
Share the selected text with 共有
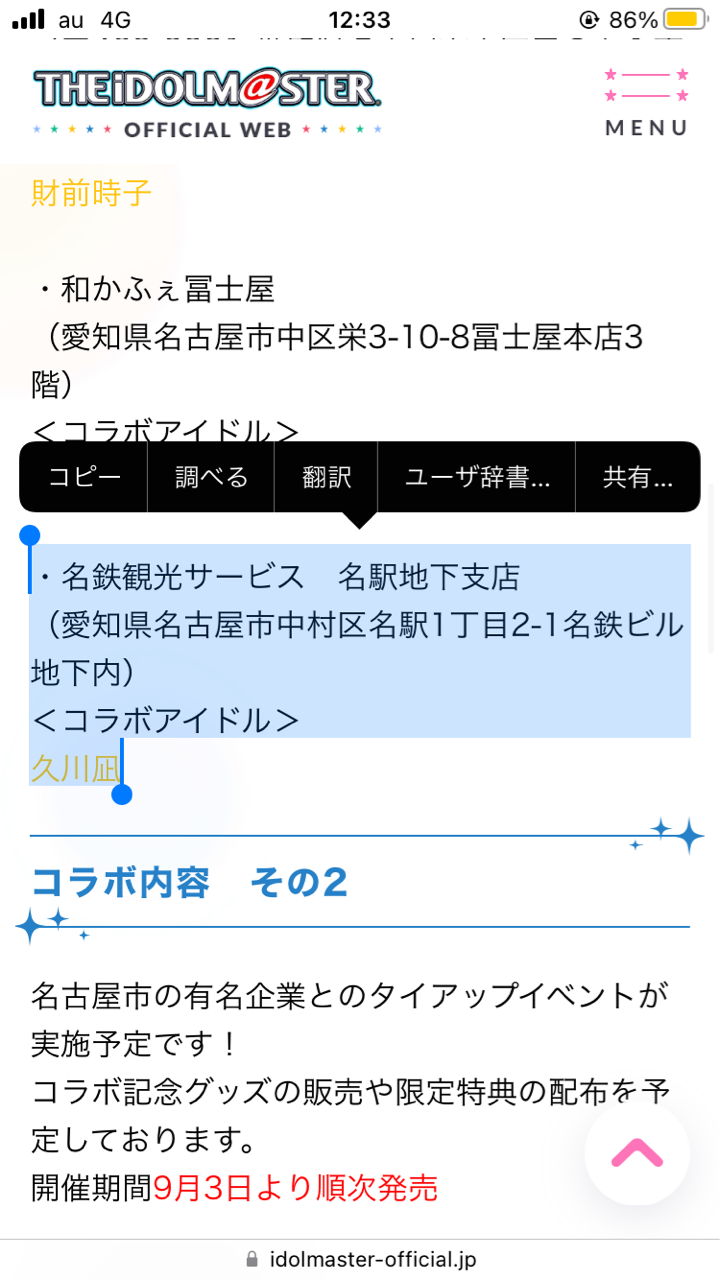[638, 477]
